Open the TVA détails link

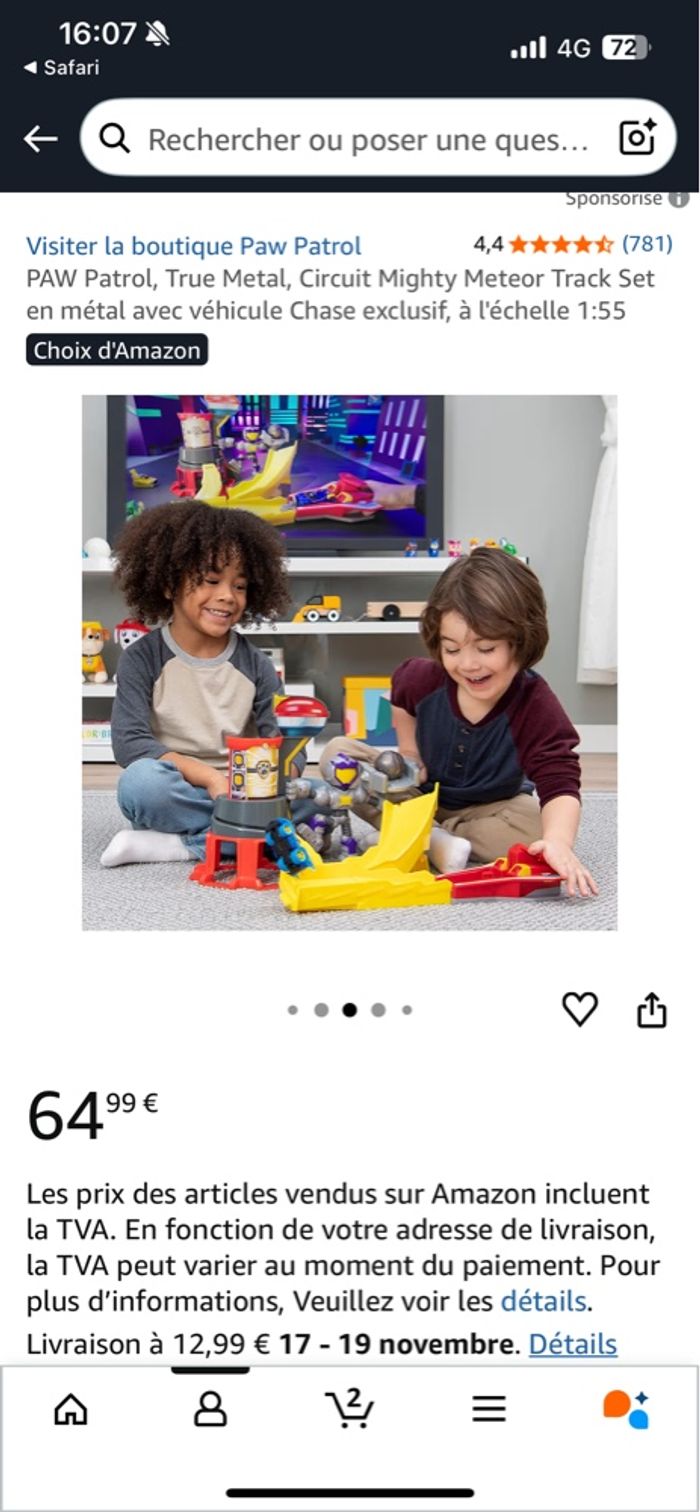pyautogui.click(x=542, y=1302)
